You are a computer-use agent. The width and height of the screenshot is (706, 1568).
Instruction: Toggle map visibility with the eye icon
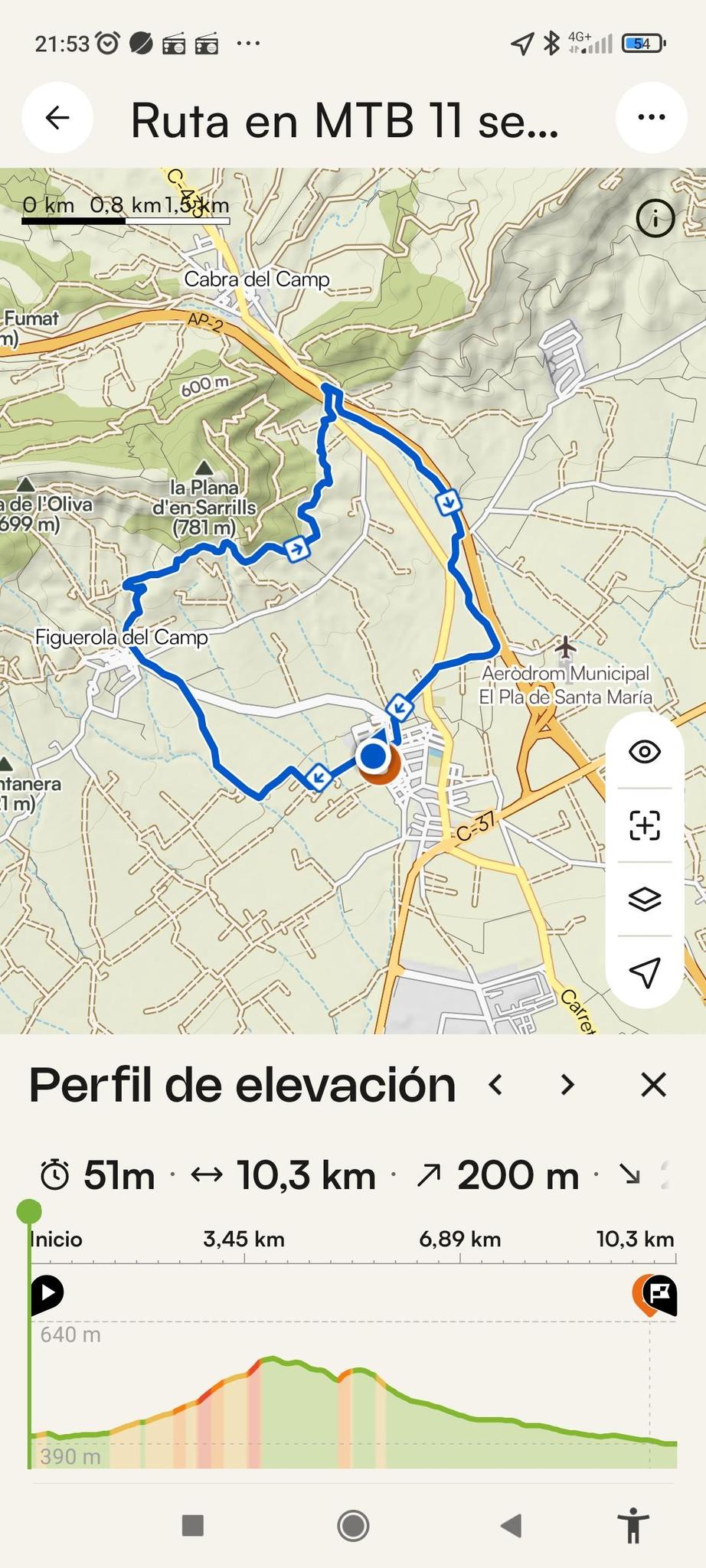644,752
